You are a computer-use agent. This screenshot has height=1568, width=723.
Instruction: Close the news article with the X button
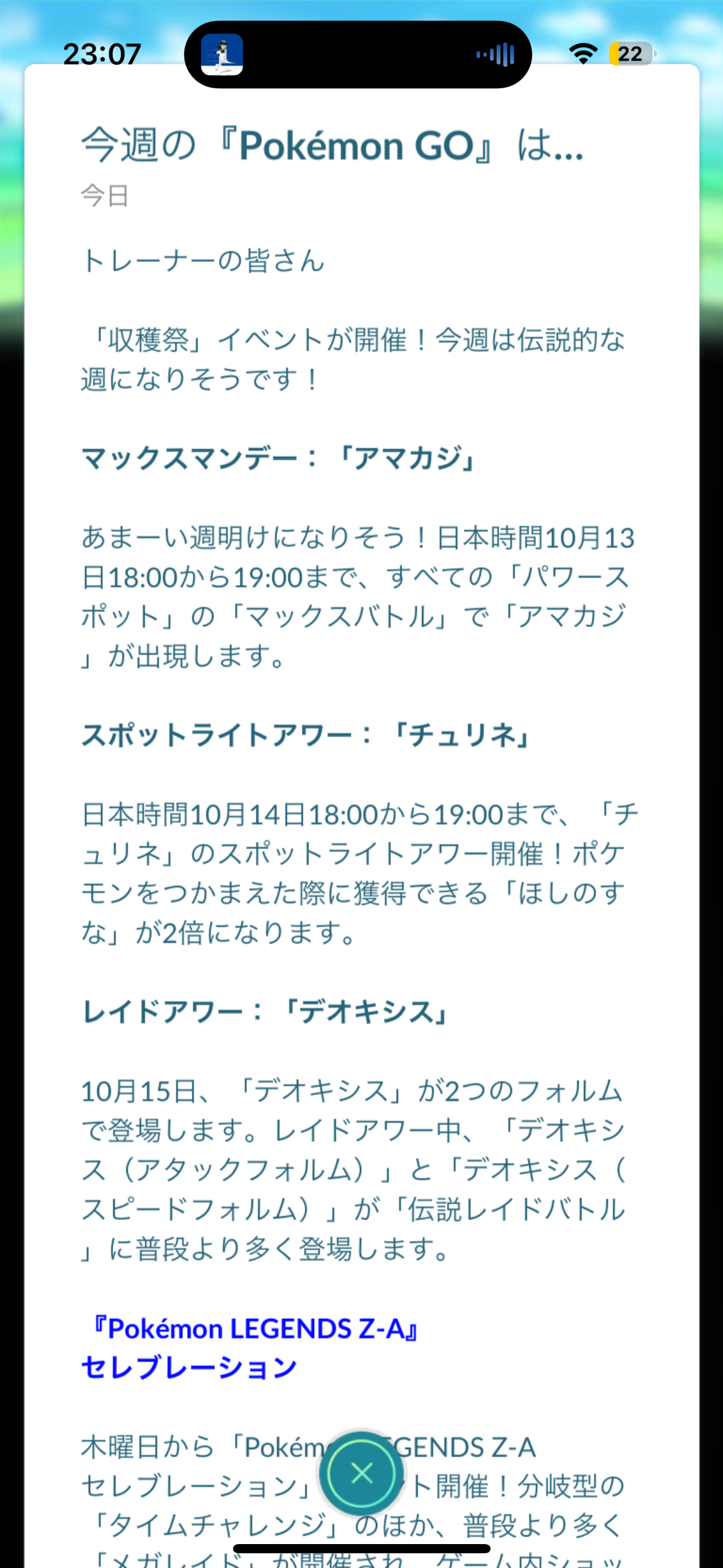[x=361, y=1472]
